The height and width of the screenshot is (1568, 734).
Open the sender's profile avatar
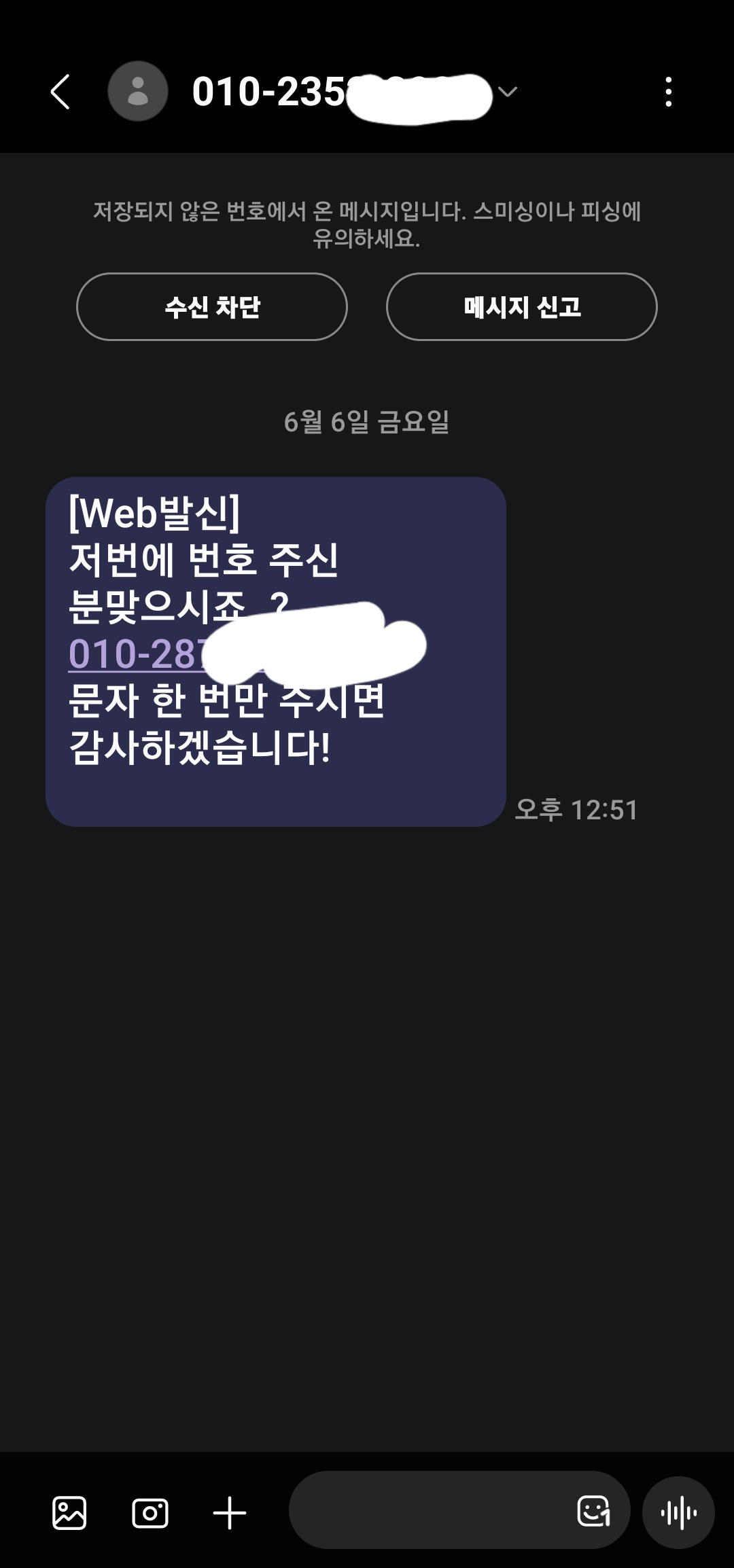point(138,91)
